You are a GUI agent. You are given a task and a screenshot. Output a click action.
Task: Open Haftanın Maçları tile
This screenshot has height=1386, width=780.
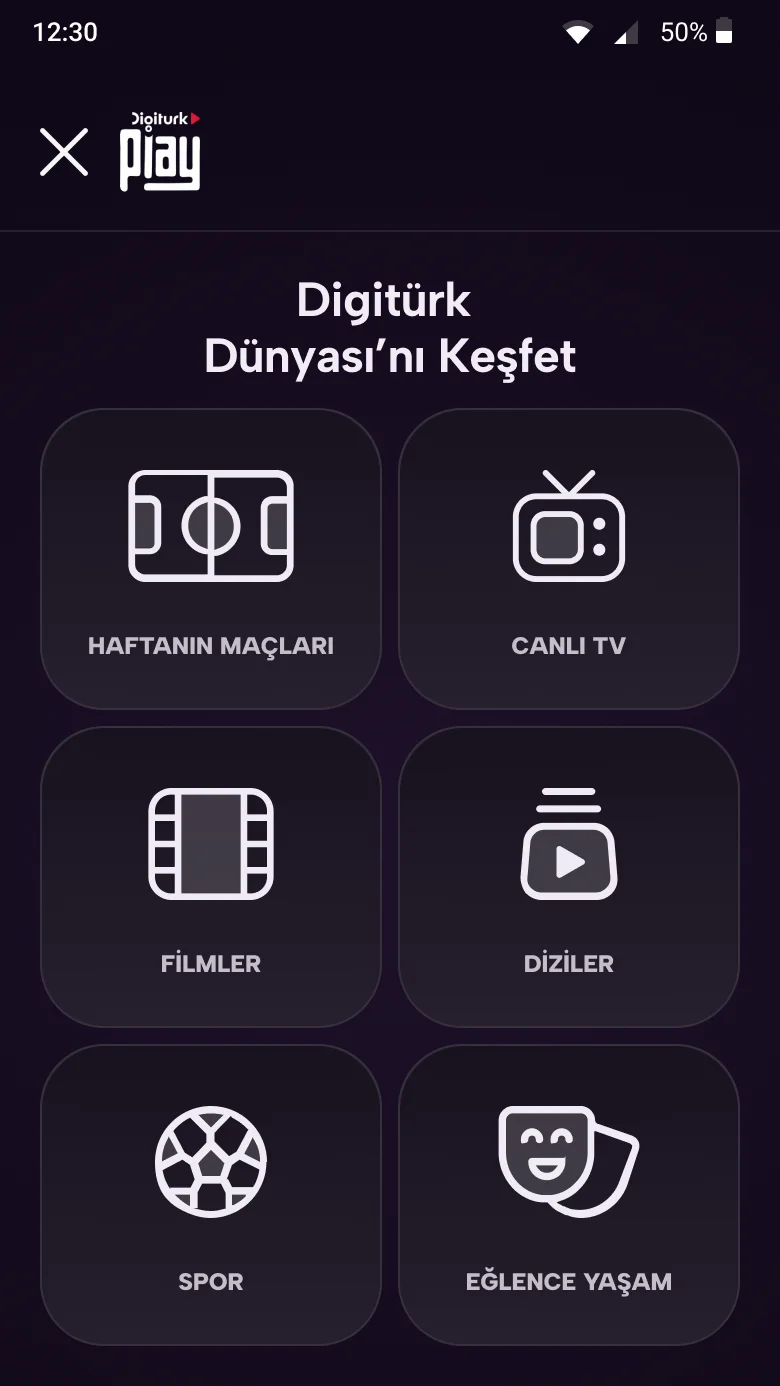(211, 560)
